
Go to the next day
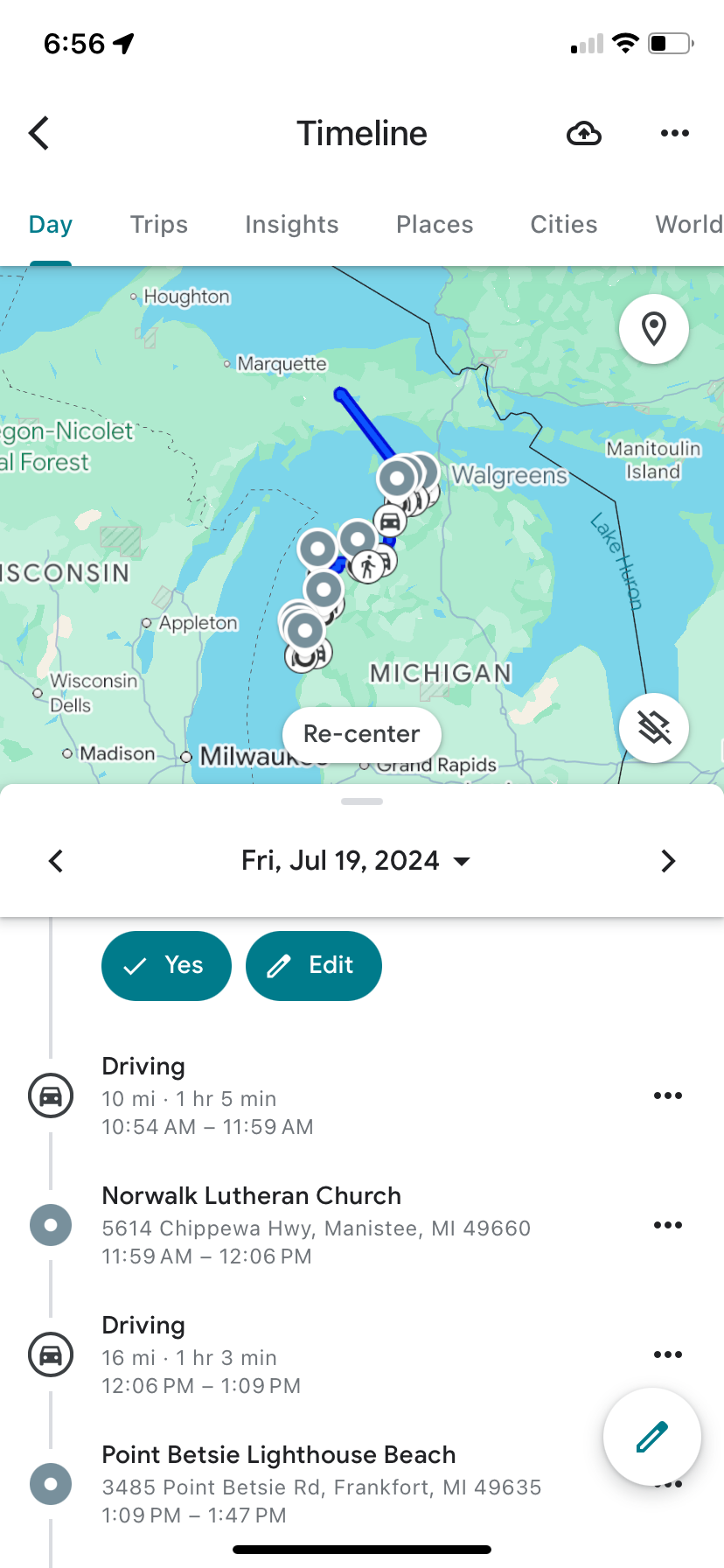click(x=668, y=861)
